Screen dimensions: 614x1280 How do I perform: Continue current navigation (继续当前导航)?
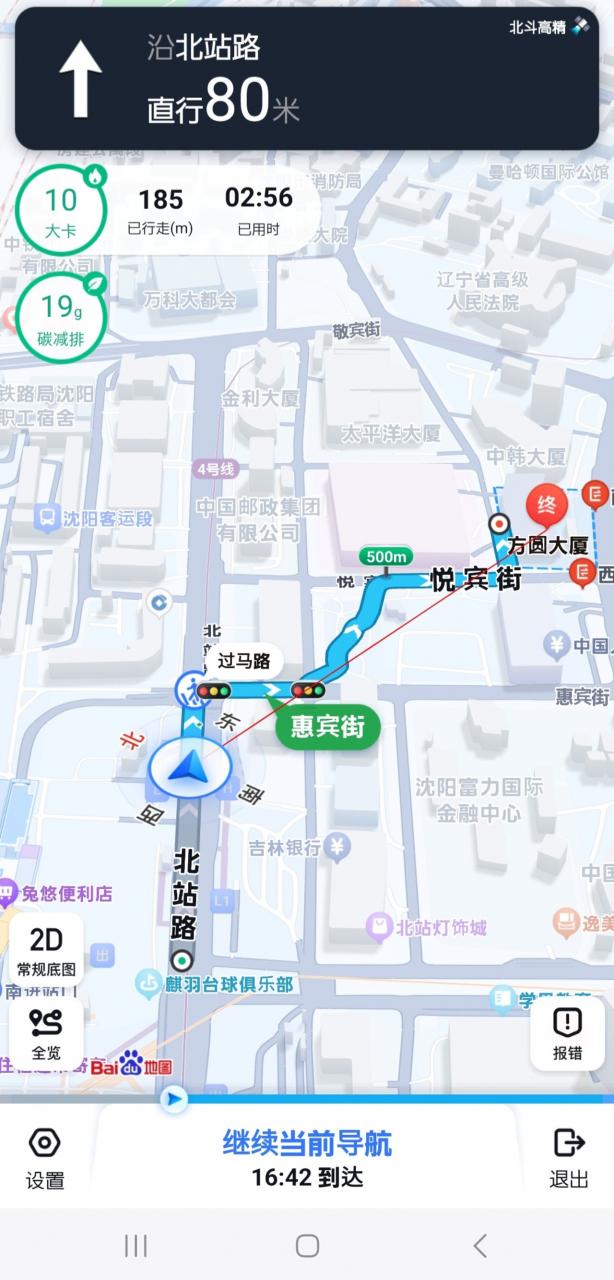(x=307, y=1156)
